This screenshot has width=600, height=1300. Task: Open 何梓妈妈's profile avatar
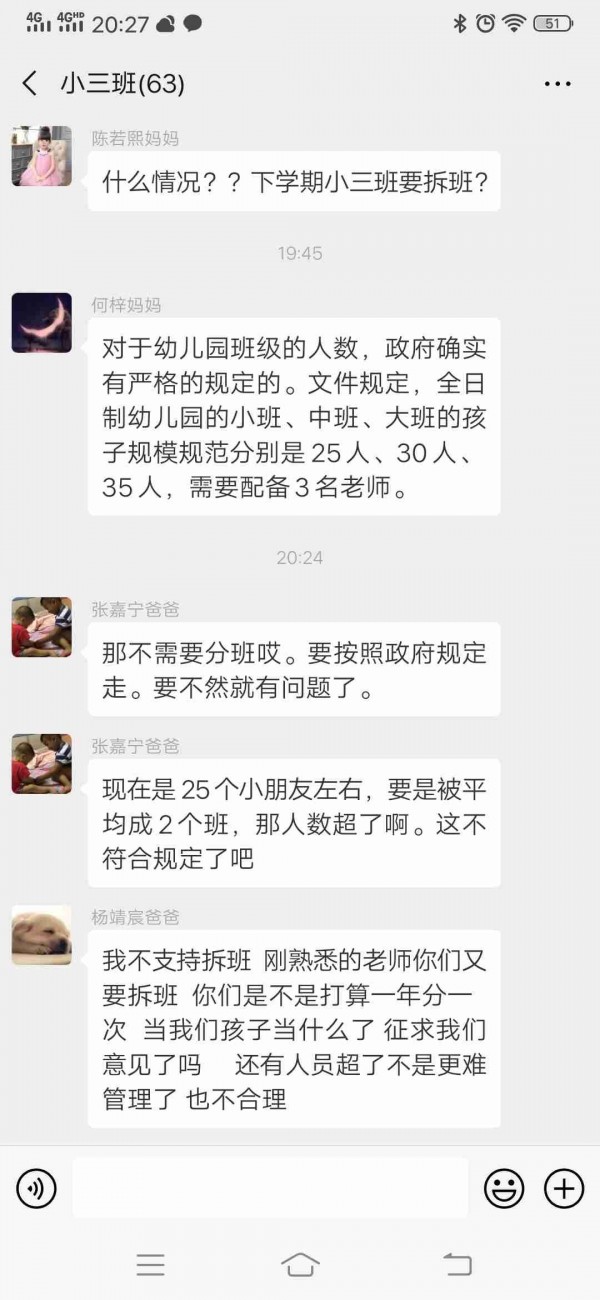(x=41, y=323)
